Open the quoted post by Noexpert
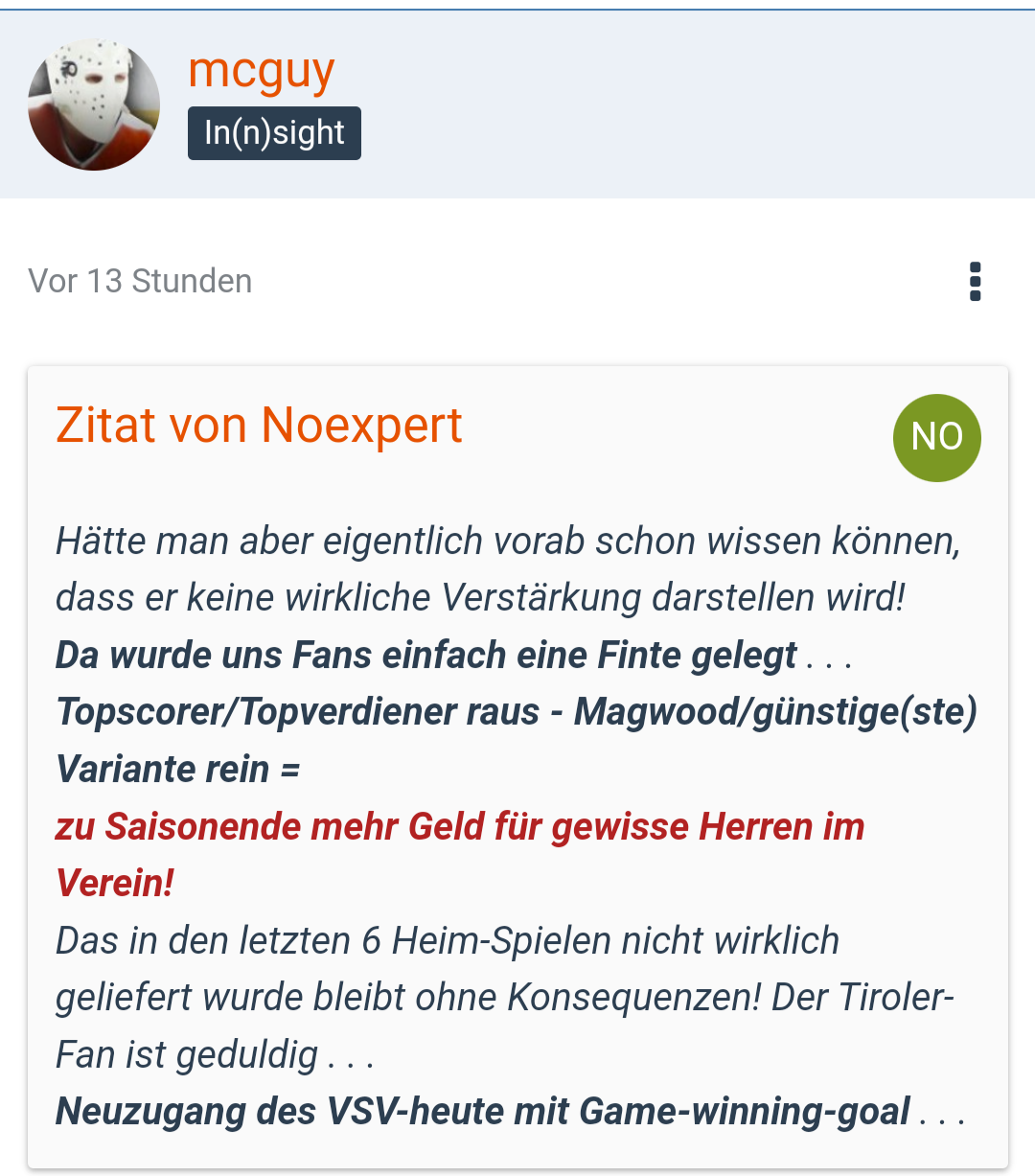This screenshot has width=1035, height=1176. 259,426
